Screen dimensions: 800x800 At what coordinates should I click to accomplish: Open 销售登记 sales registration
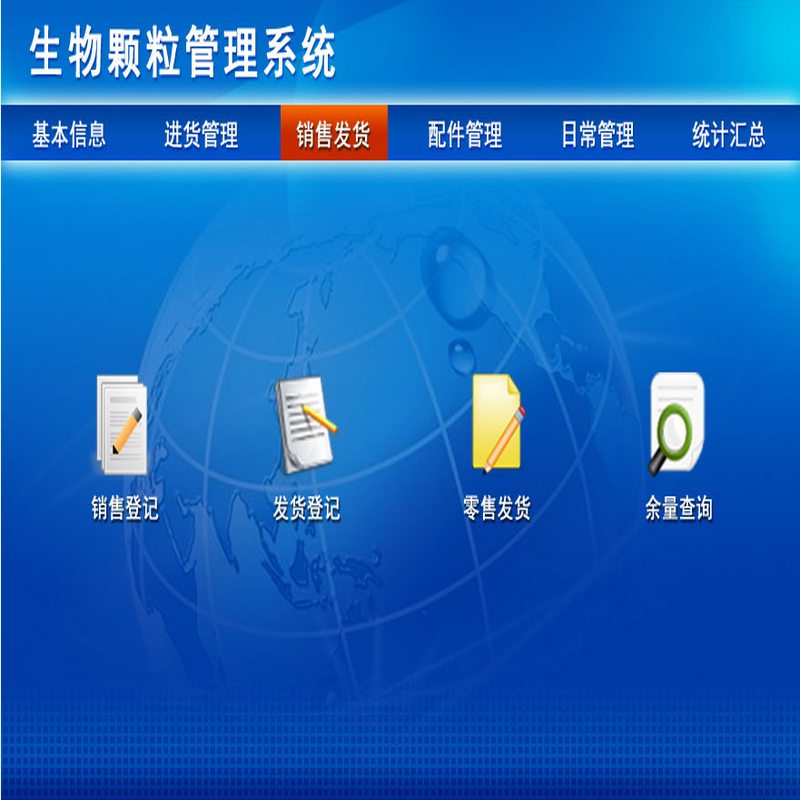(x=123, y=425)
